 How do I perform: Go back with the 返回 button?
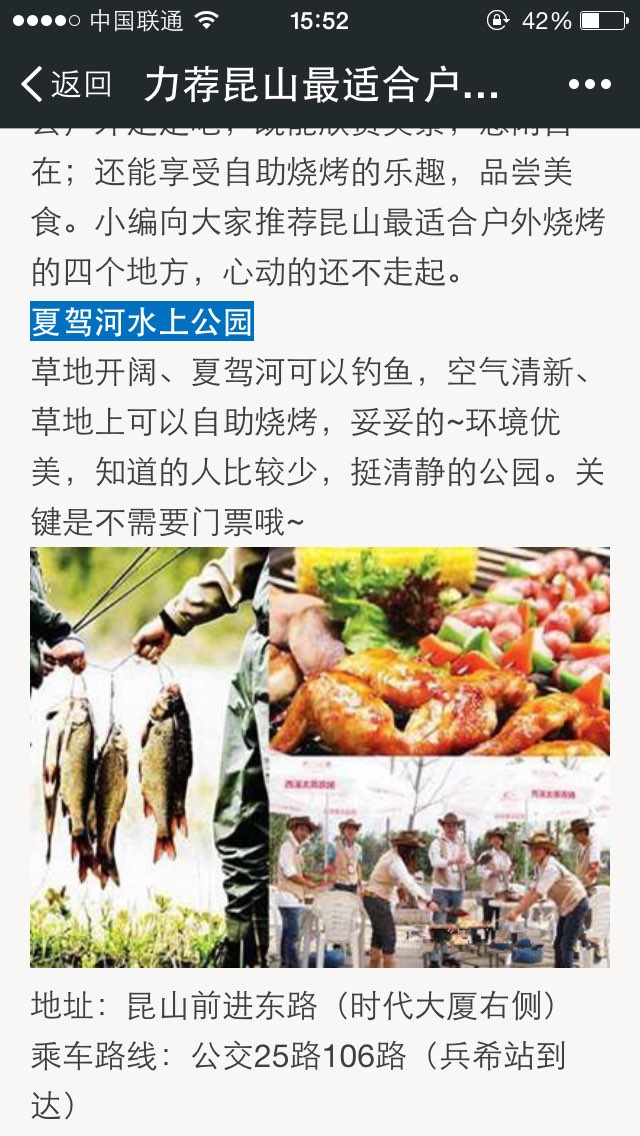66,85
